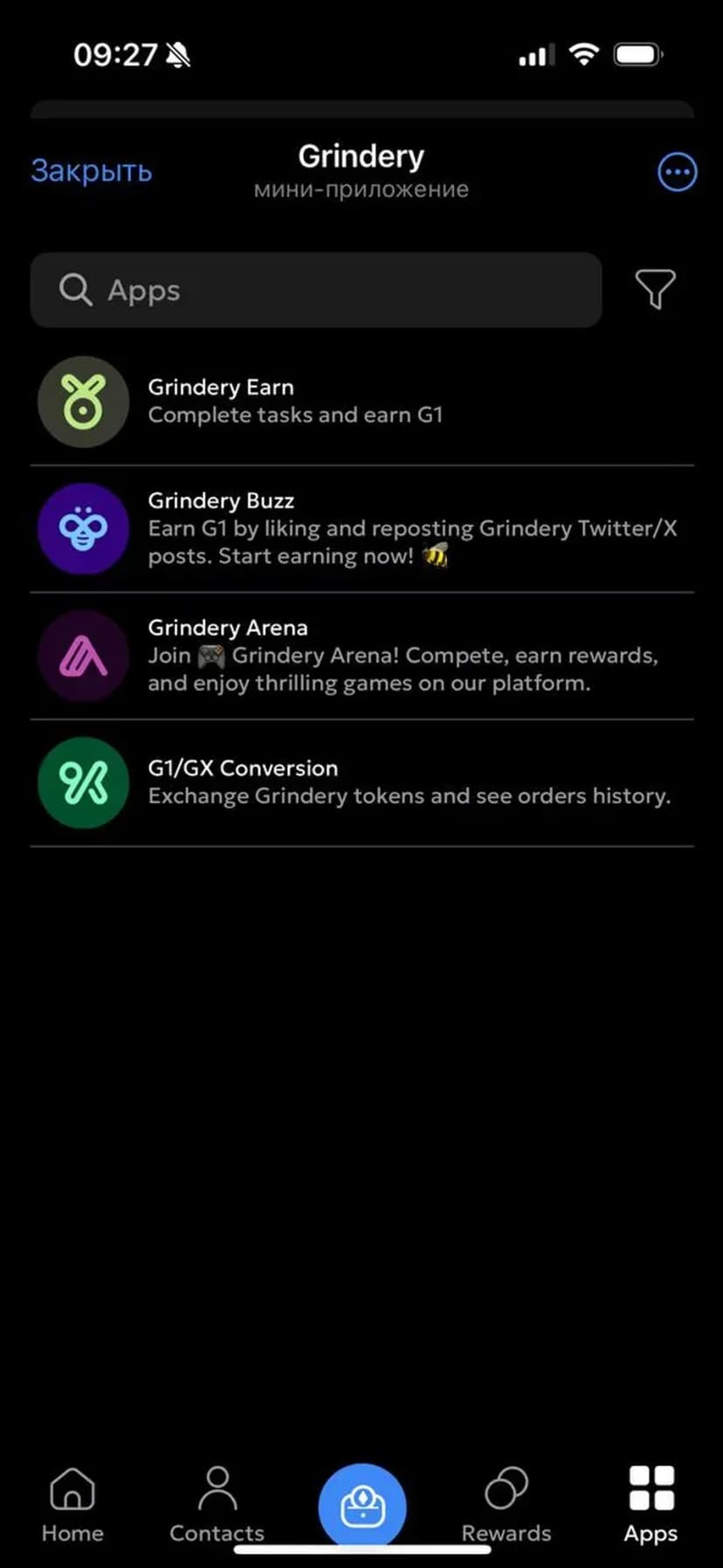Switch to the Home tab
Viewport: 723px width, 1568px height.
[72, 1503]
